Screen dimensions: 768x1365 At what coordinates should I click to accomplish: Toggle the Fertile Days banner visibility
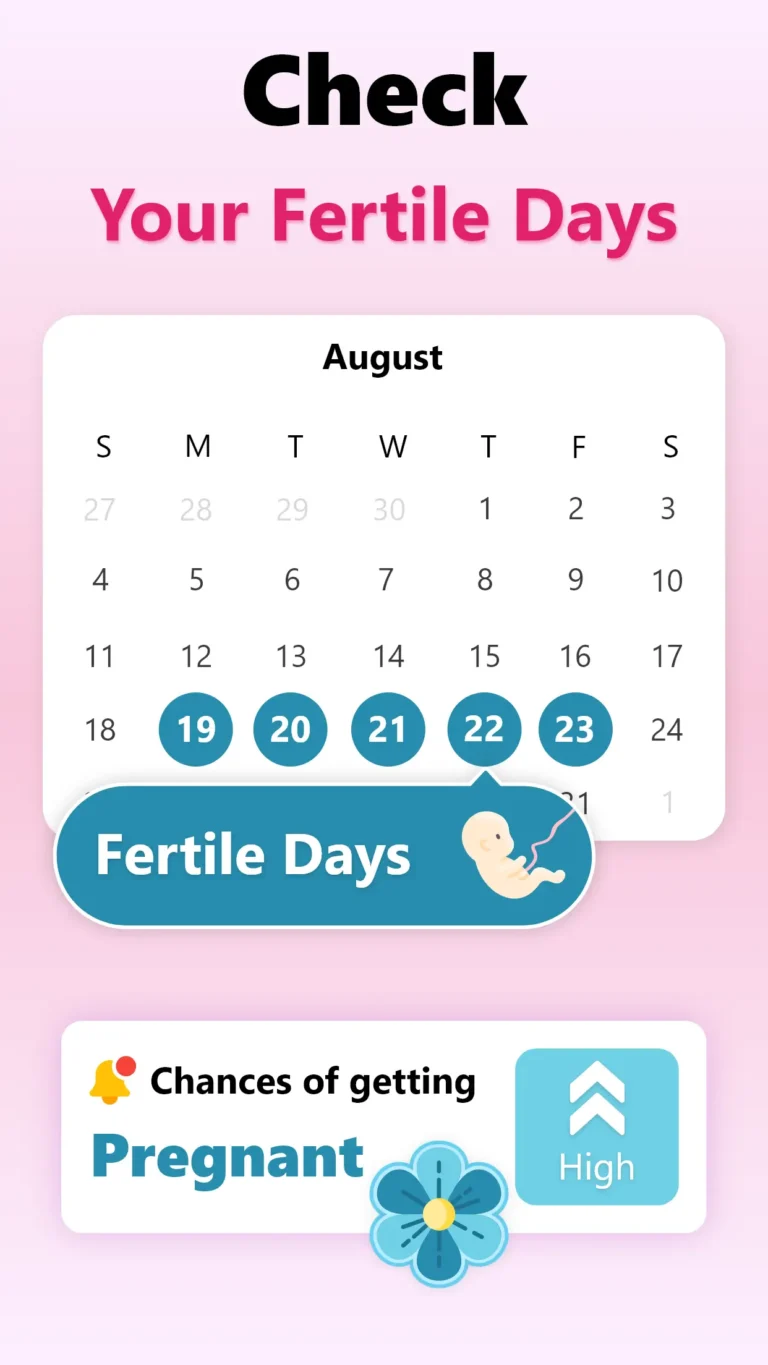pos(322,855)
